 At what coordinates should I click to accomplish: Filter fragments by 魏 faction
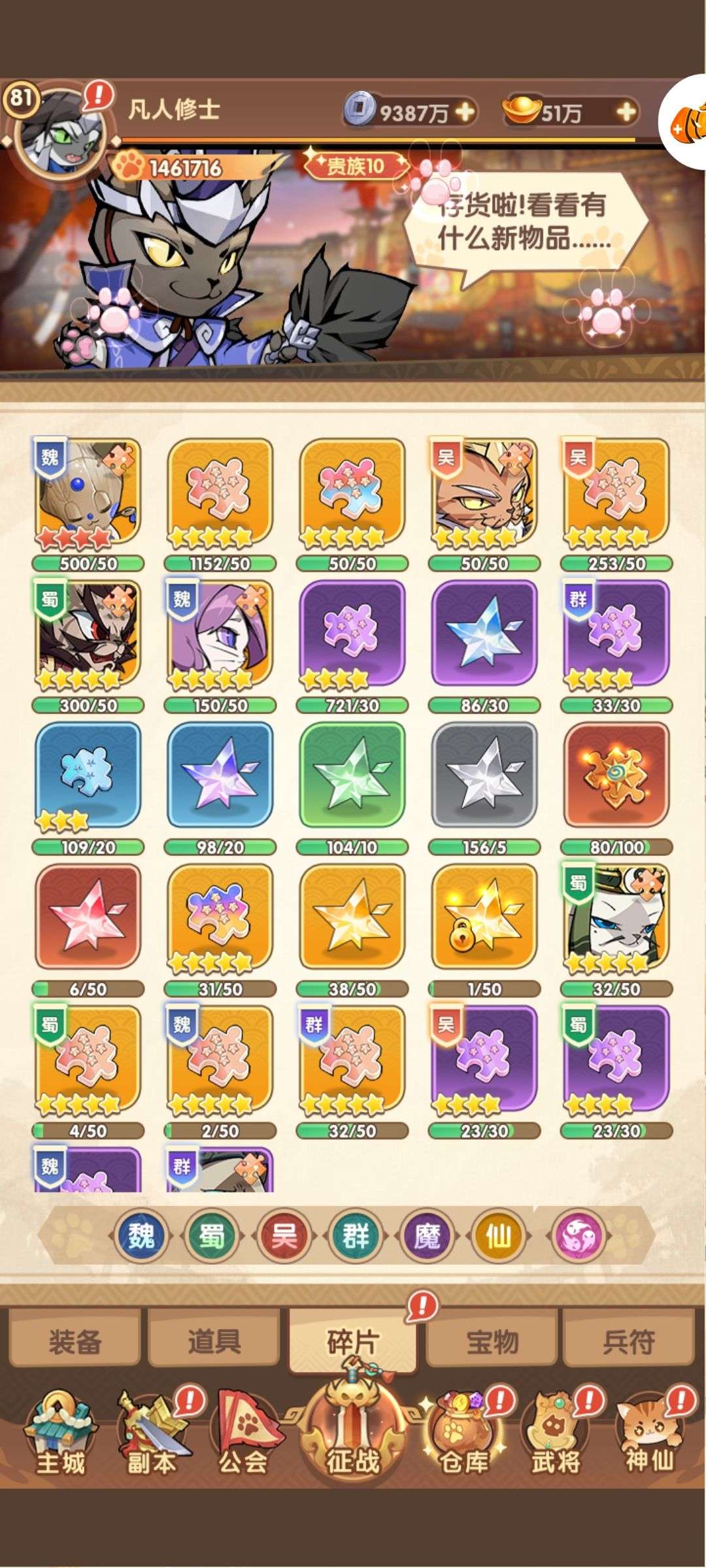(x=142, y=1235)
